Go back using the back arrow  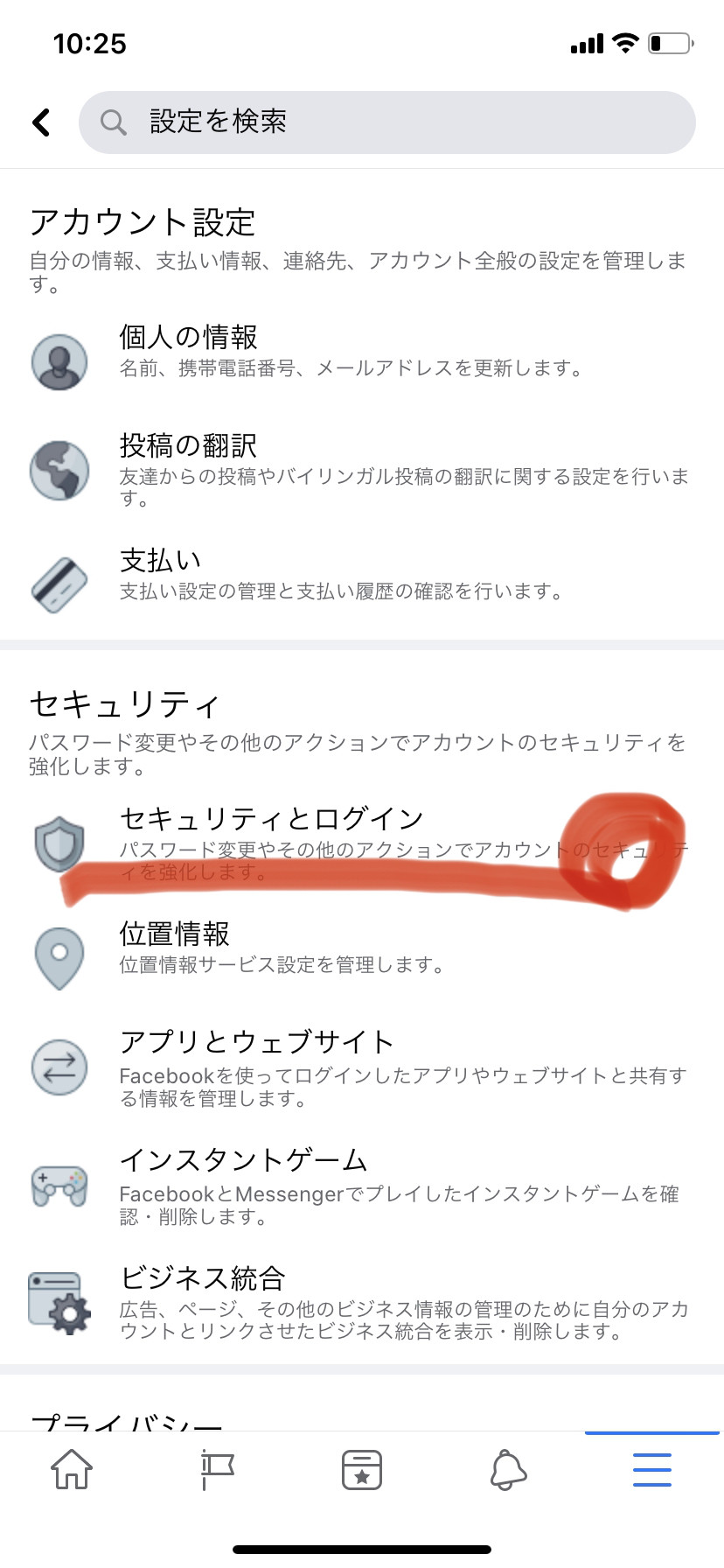tap(41, 122)
